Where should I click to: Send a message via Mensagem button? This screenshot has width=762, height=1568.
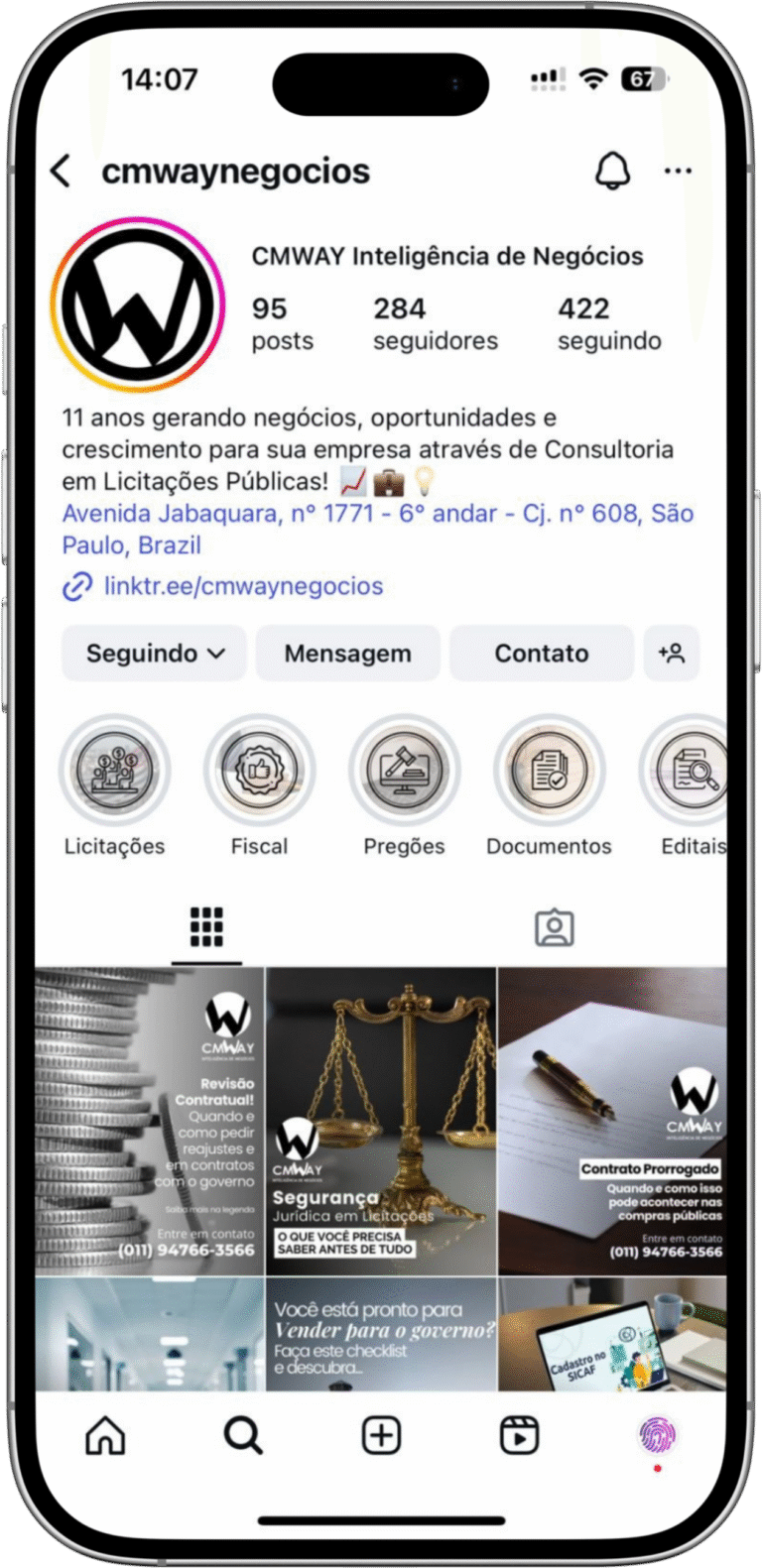[x=347, y=654]
